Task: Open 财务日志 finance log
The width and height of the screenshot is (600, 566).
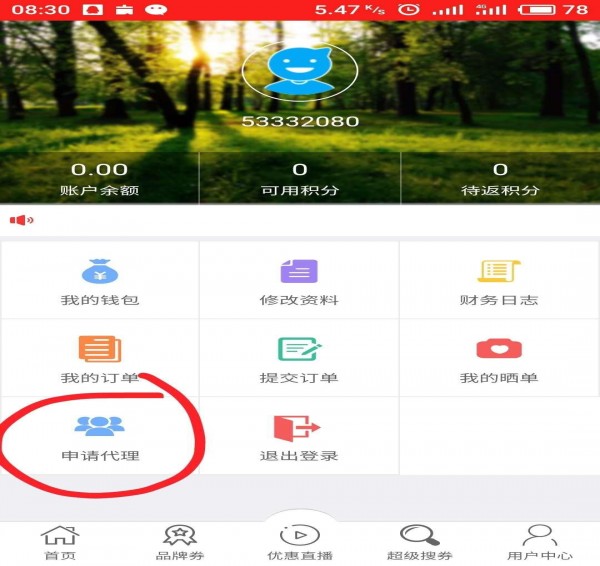Action: [x=499, y=282]
